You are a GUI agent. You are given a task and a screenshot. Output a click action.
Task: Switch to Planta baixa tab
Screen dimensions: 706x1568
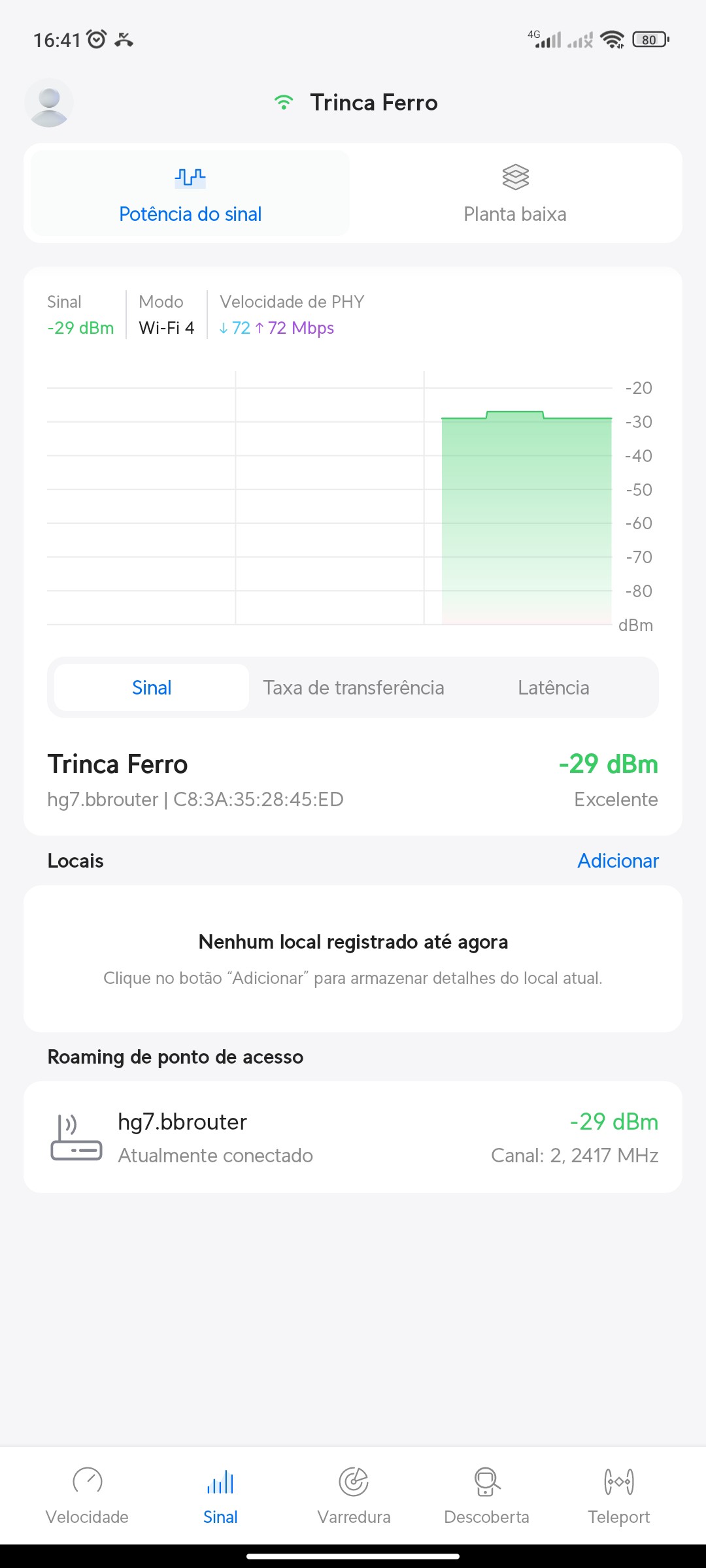point(514,194)
